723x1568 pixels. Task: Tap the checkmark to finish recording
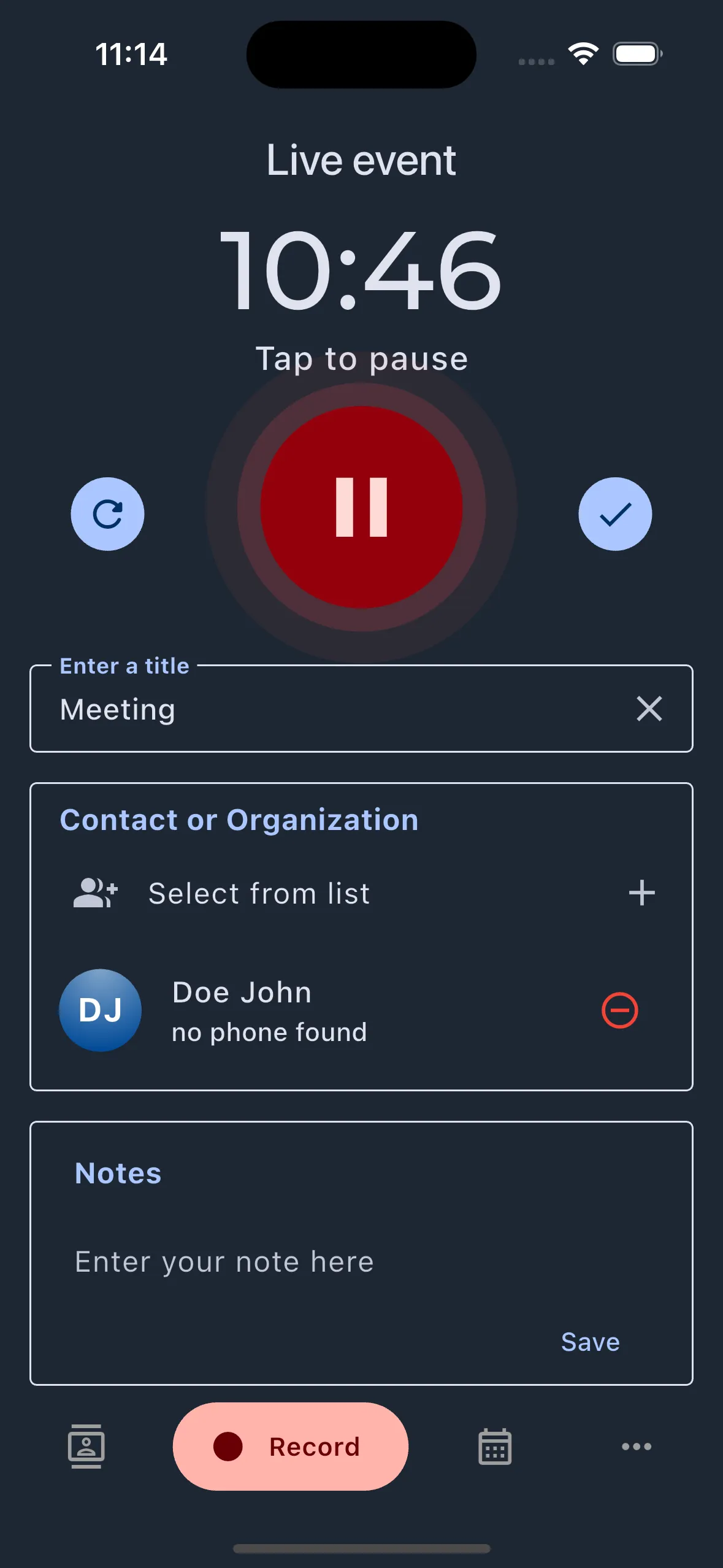615,514
